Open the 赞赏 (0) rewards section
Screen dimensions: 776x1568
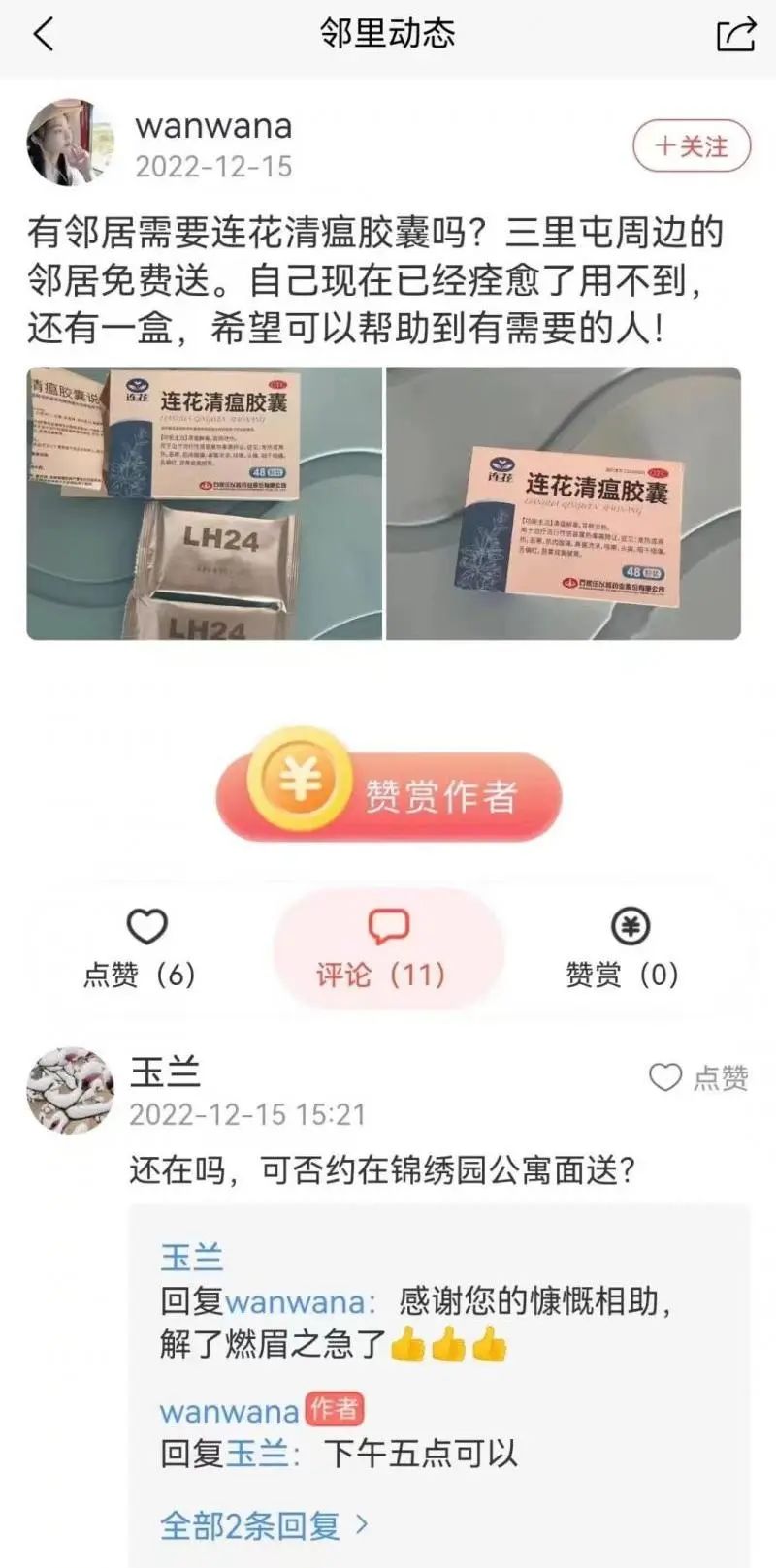(624, 947)
